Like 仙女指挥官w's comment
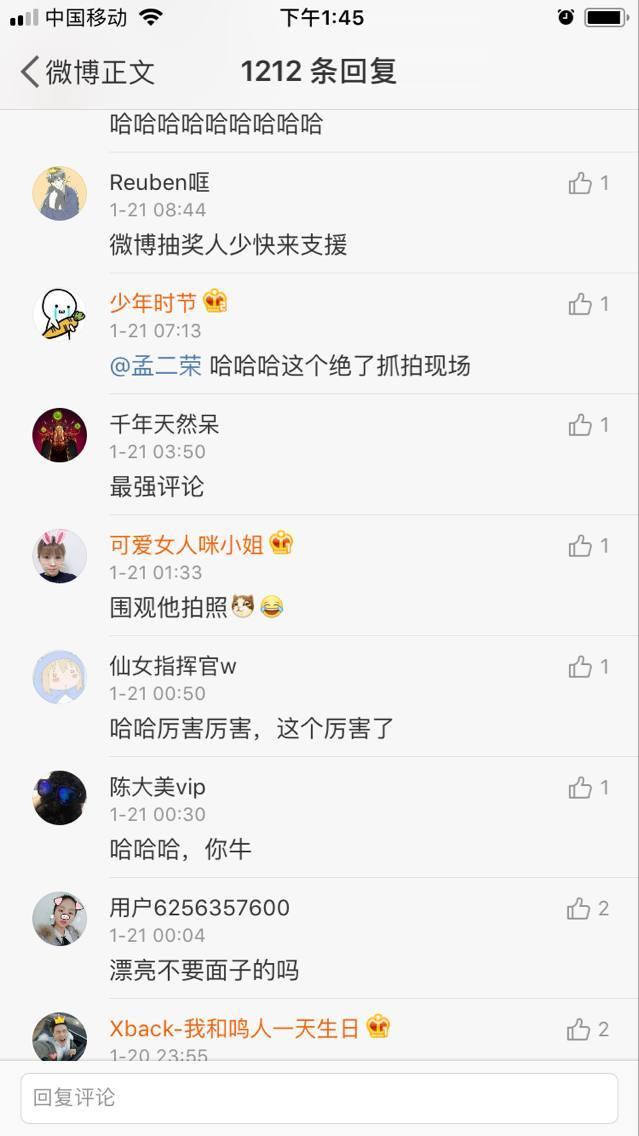639x1136 pixels. [588, 667]
